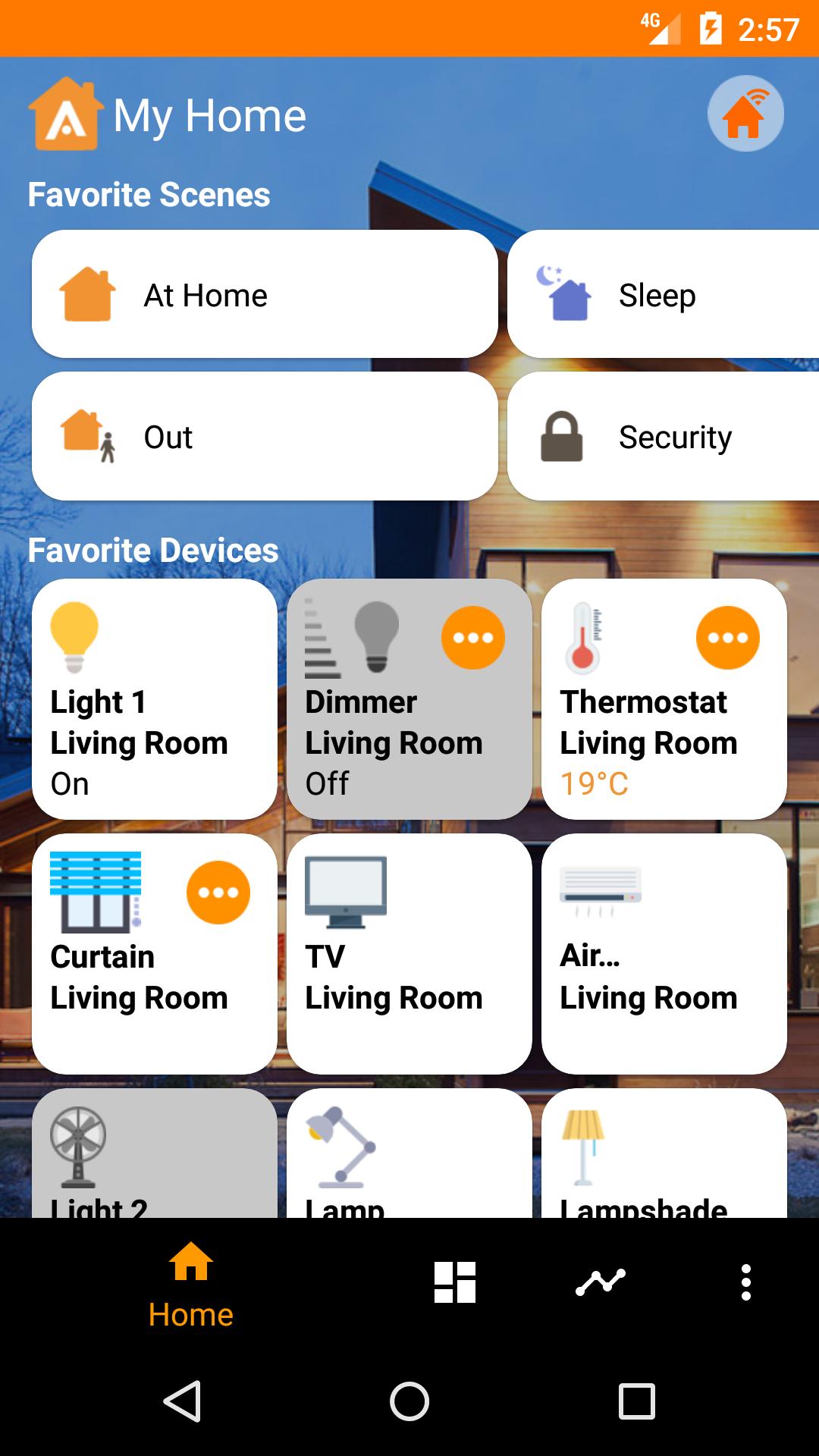Image resolution: width=819 pixels, height=1456 pixels.
Task: Toggle the TV in Living Room
Action: (x=409, y=953)
